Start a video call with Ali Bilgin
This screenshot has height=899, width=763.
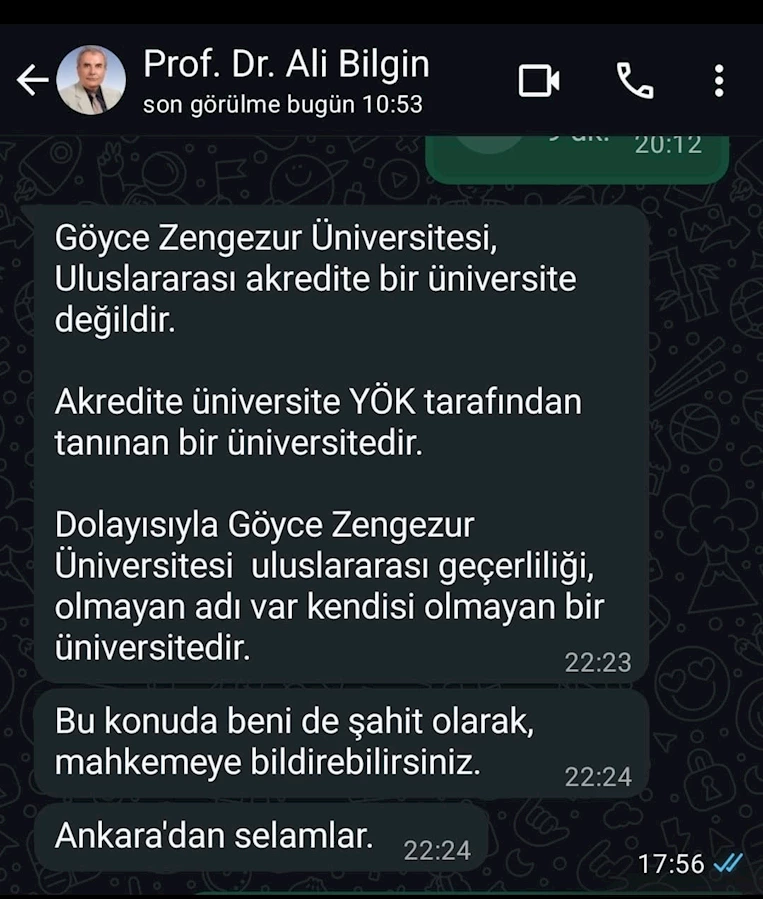539,81
